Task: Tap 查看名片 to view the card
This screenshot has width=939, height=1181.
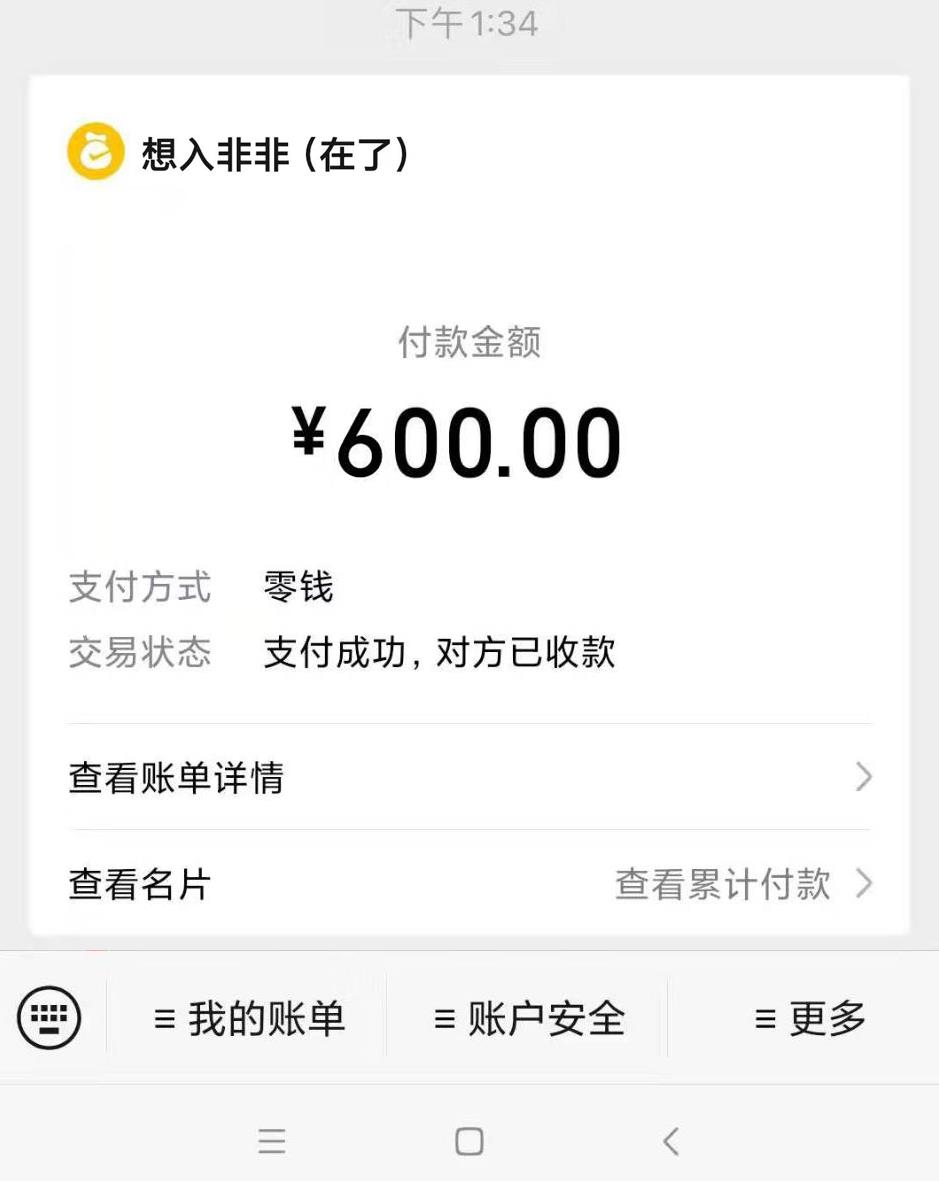Action: (140, 885)
